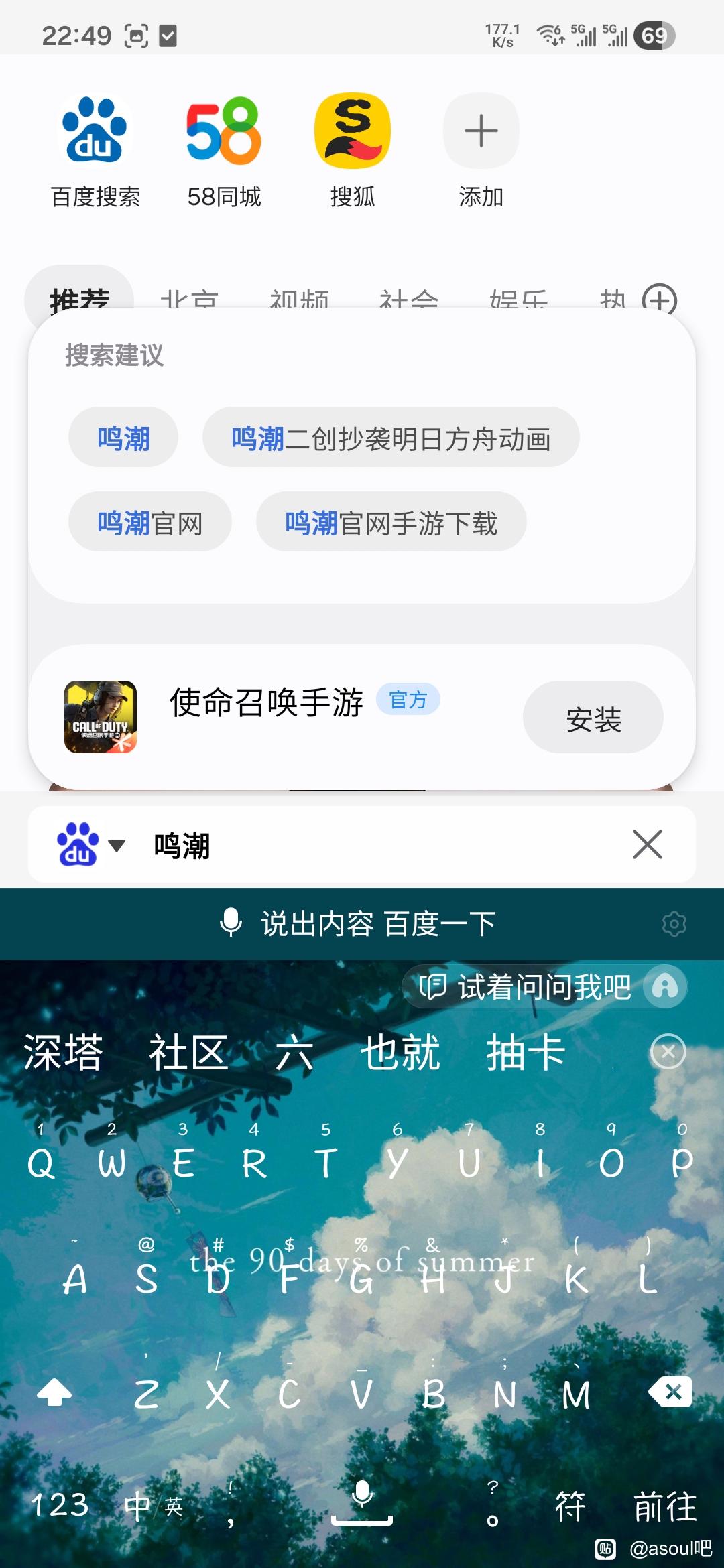Delete a character with the backspace key

pos(669,1392)
